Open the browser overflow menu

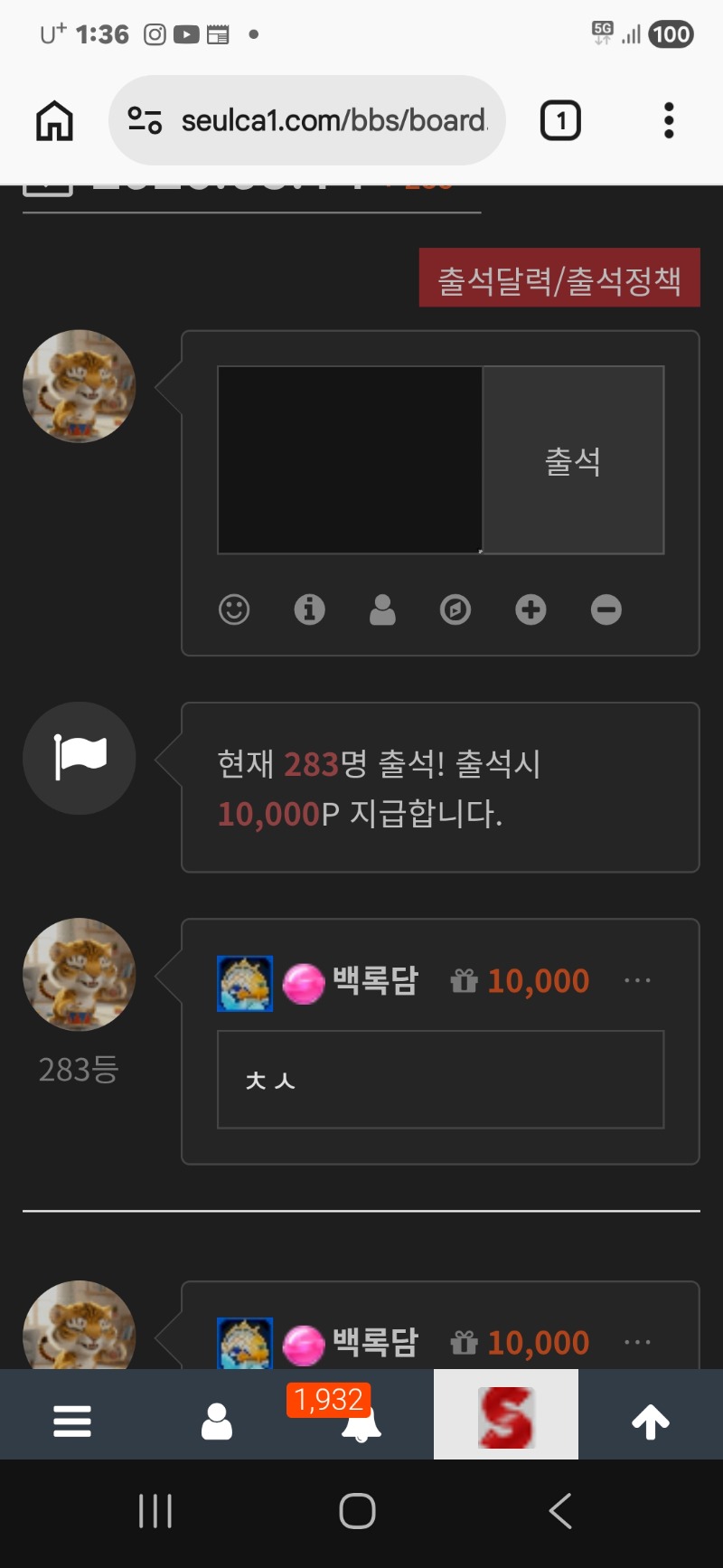669,120
